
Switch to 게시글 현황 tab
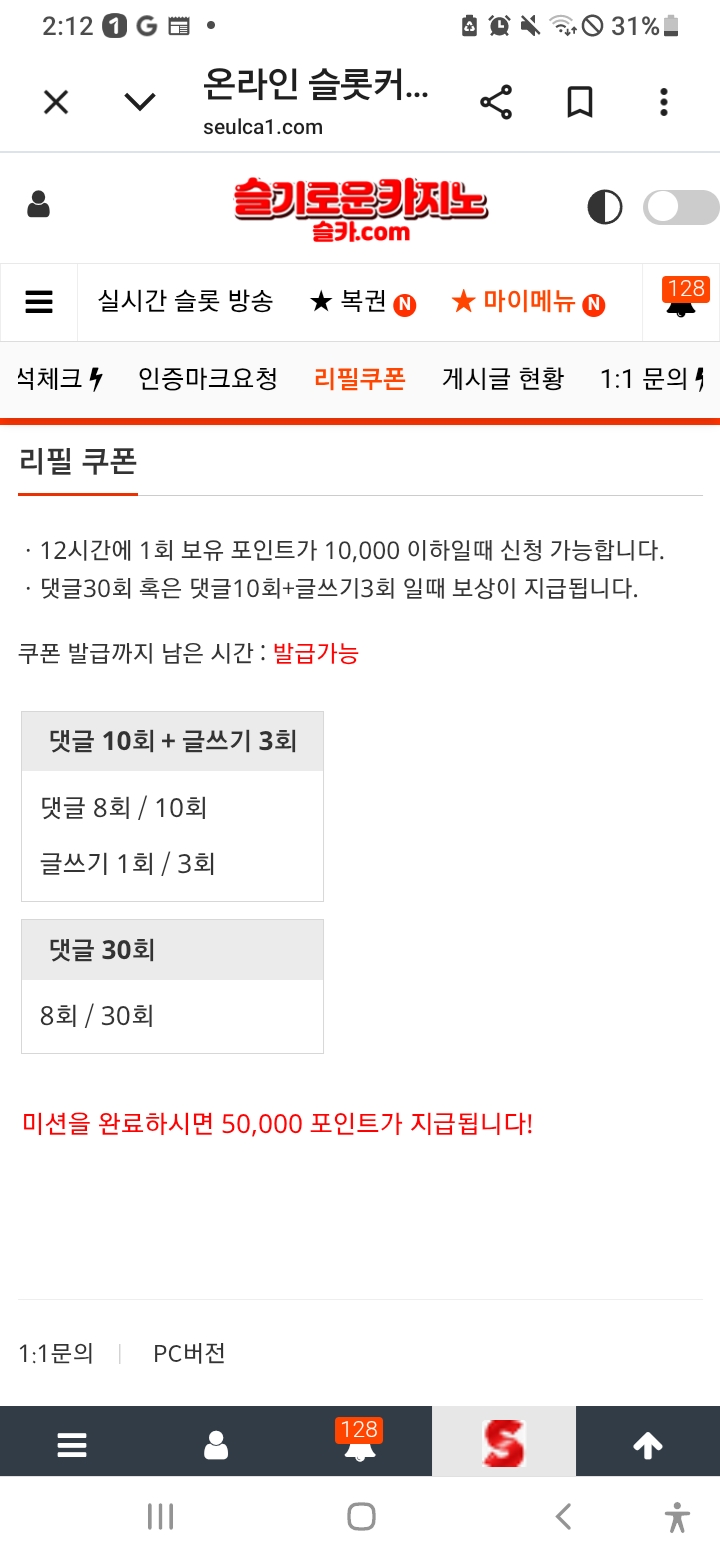[x=503, y=379]
